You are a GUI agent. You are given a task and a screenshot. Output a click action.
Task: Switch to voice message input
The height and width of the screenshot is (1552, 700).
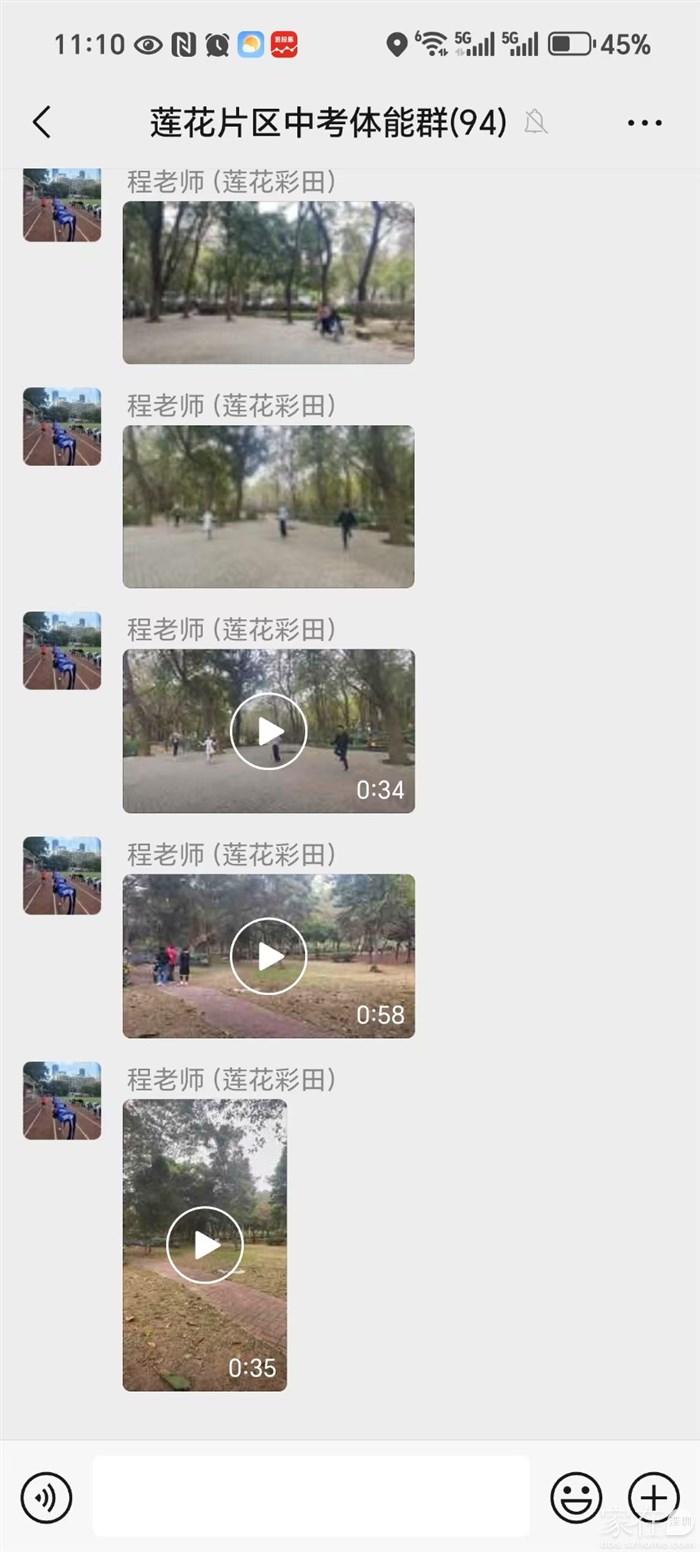coord(46,1497)
